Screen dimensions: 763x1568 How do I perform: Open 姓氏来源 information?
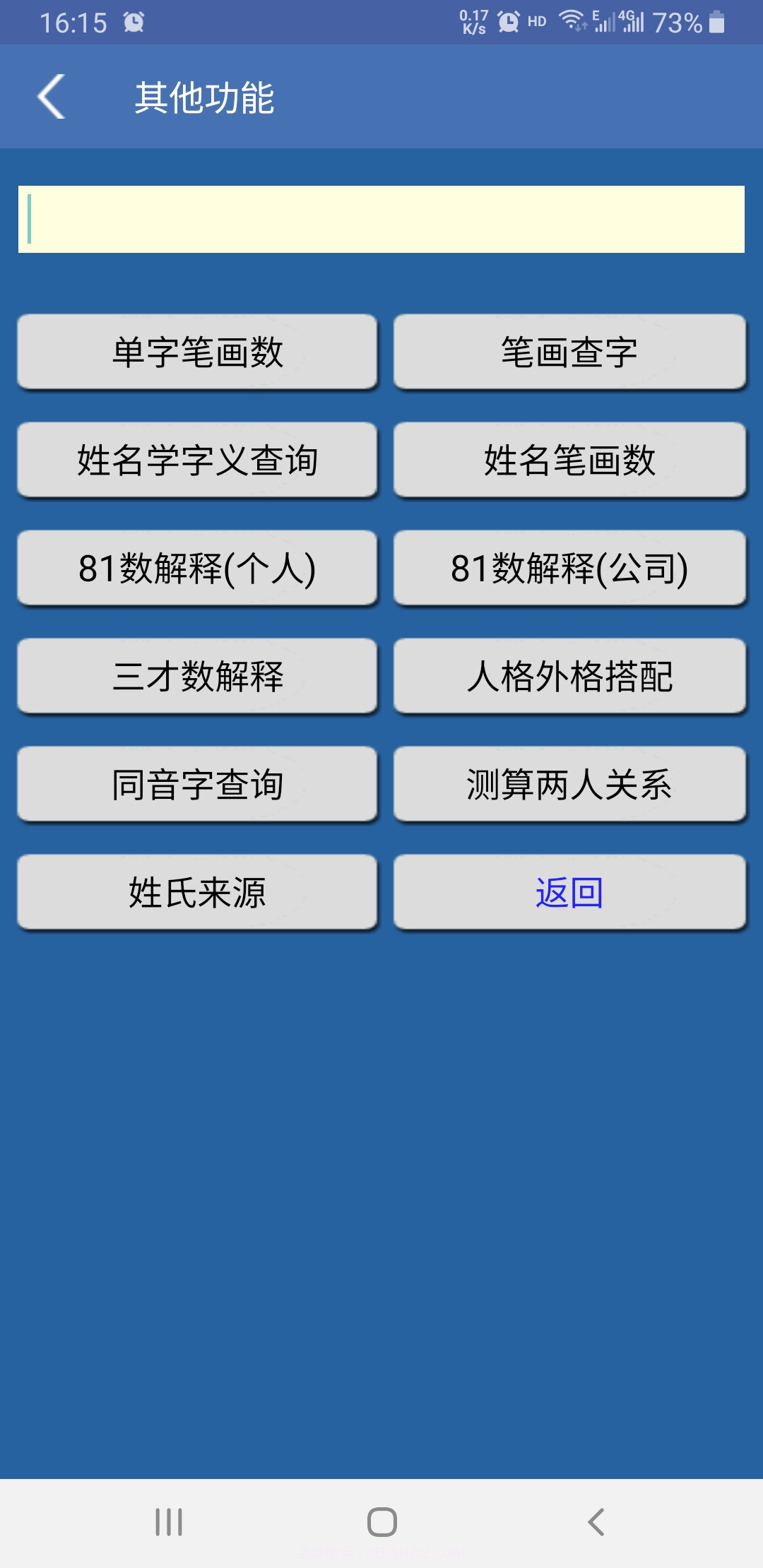click(x=198, y=893)
